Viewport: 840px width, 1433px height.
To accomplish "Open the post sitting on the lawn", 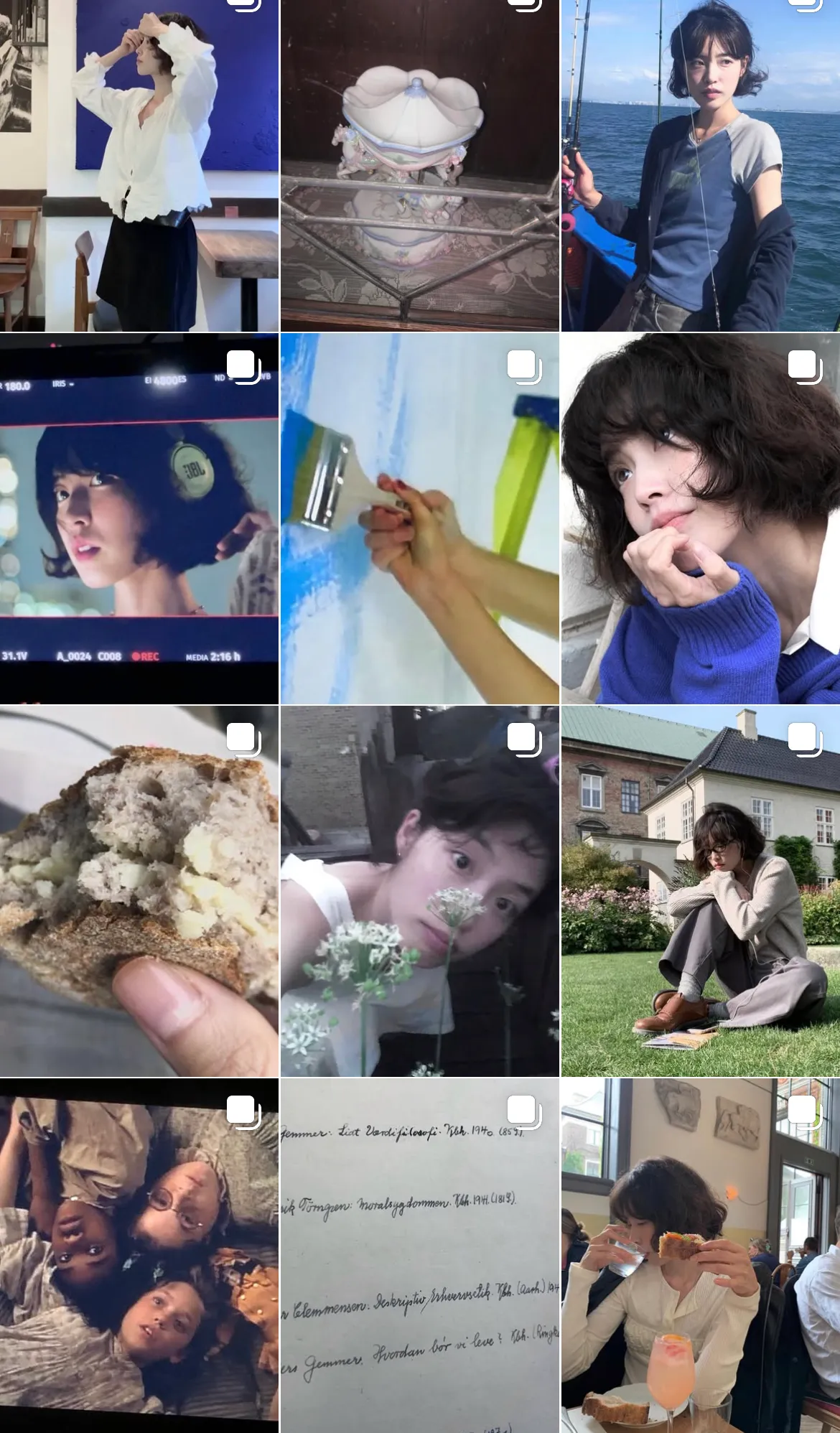I will 701,891.
